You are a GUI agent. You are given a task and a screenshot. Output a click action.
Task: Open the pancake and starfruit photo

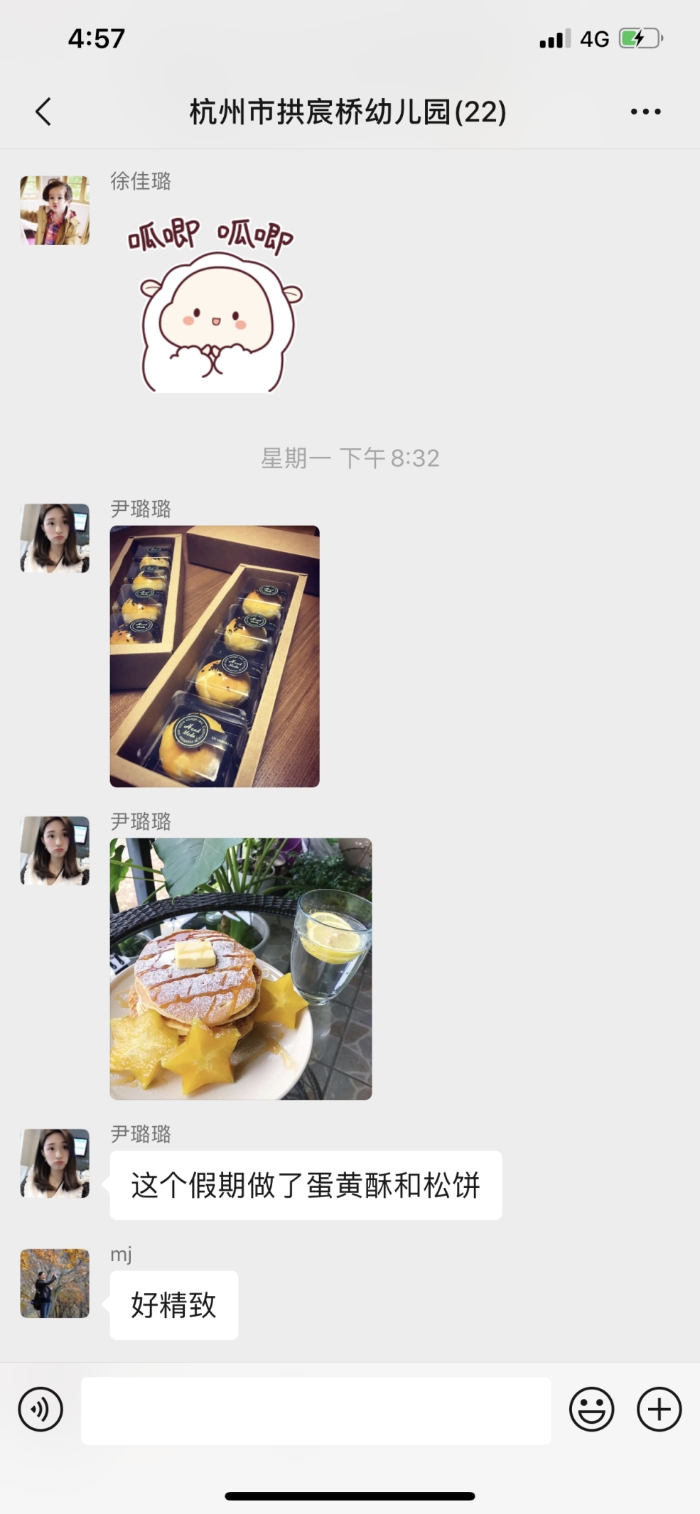coord(240,968)
